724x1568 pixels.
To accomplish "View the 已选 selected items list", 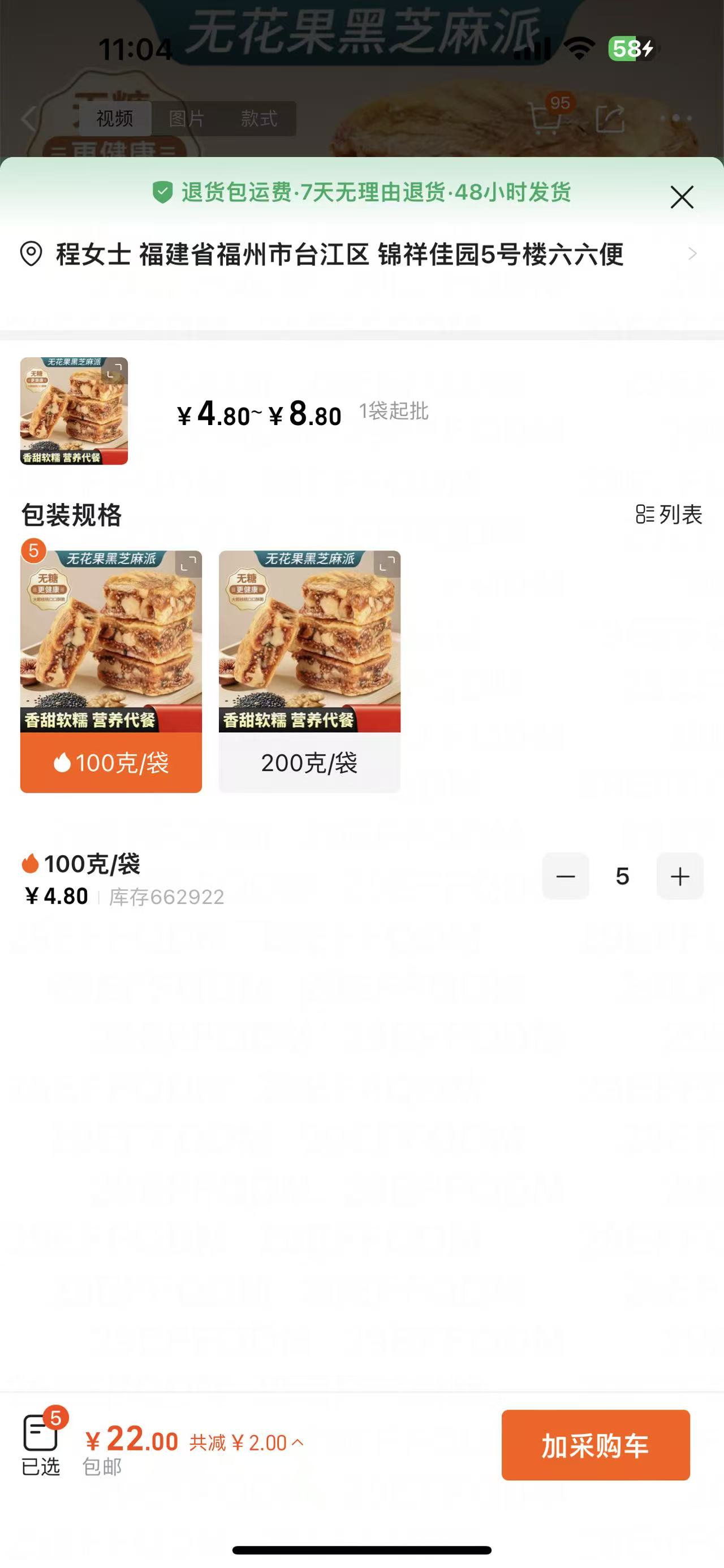I will 41,1444.
